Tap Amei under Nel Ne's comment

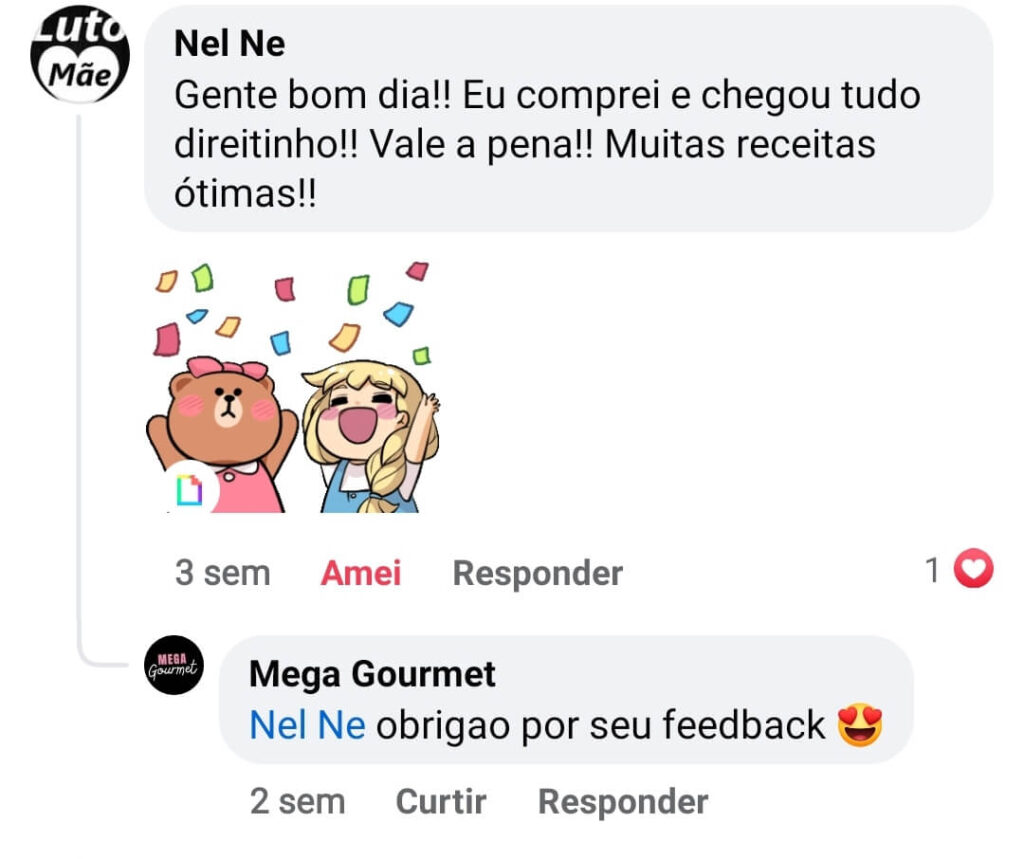(x=360, y=573)
